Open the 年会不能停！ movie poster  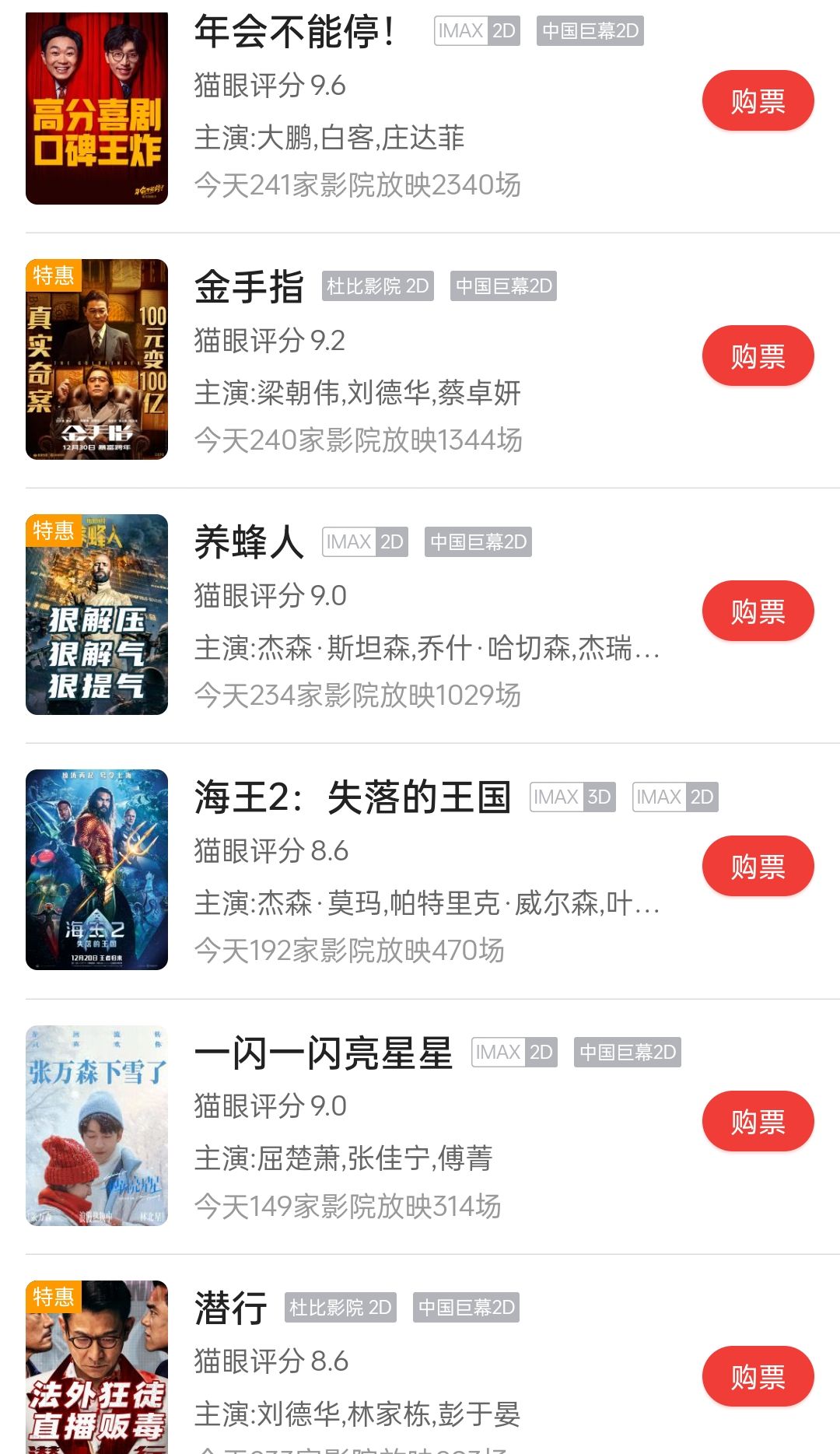(x=96, y=109)
